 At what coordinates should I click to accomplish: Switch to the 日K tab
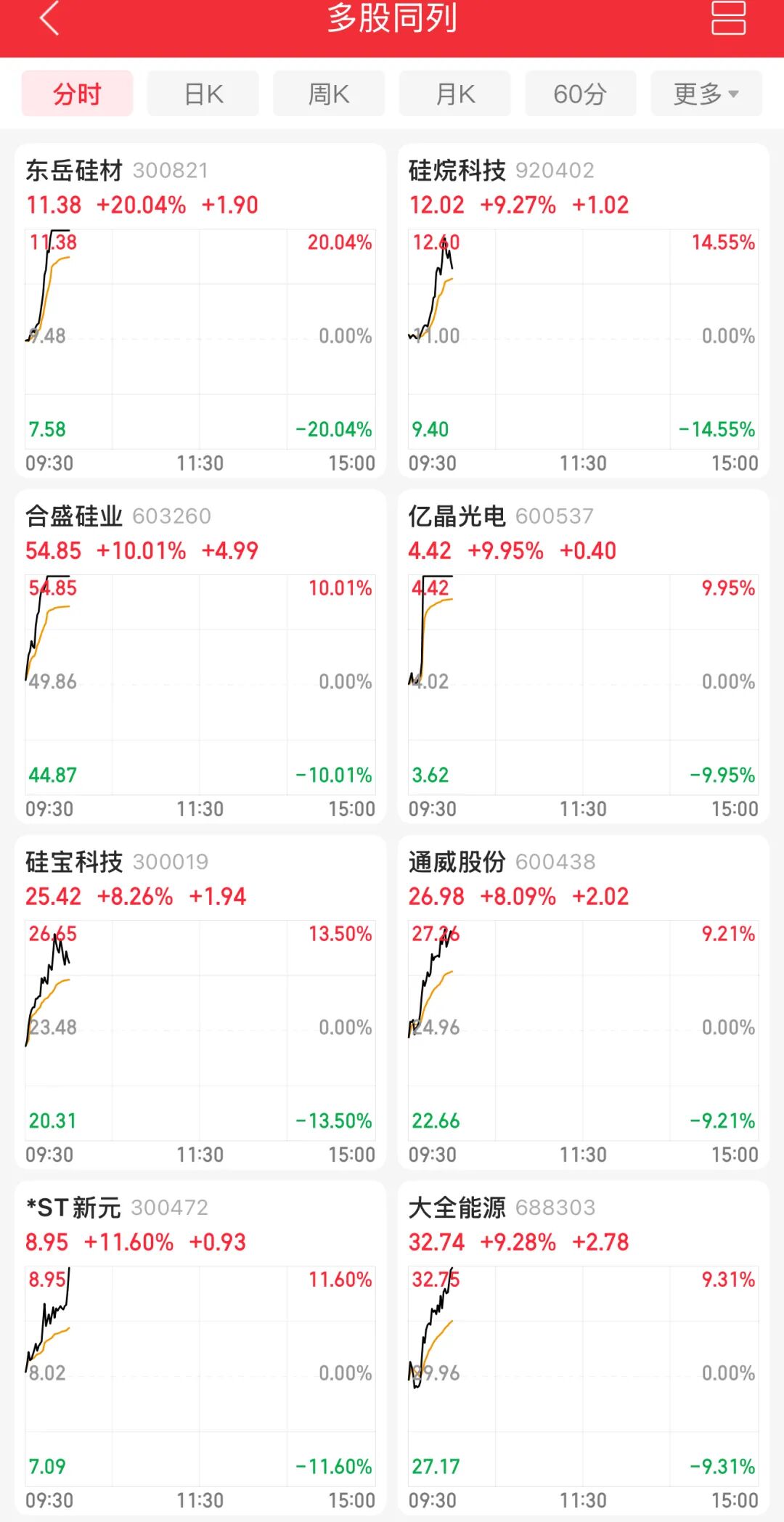[x=203, y=94]
